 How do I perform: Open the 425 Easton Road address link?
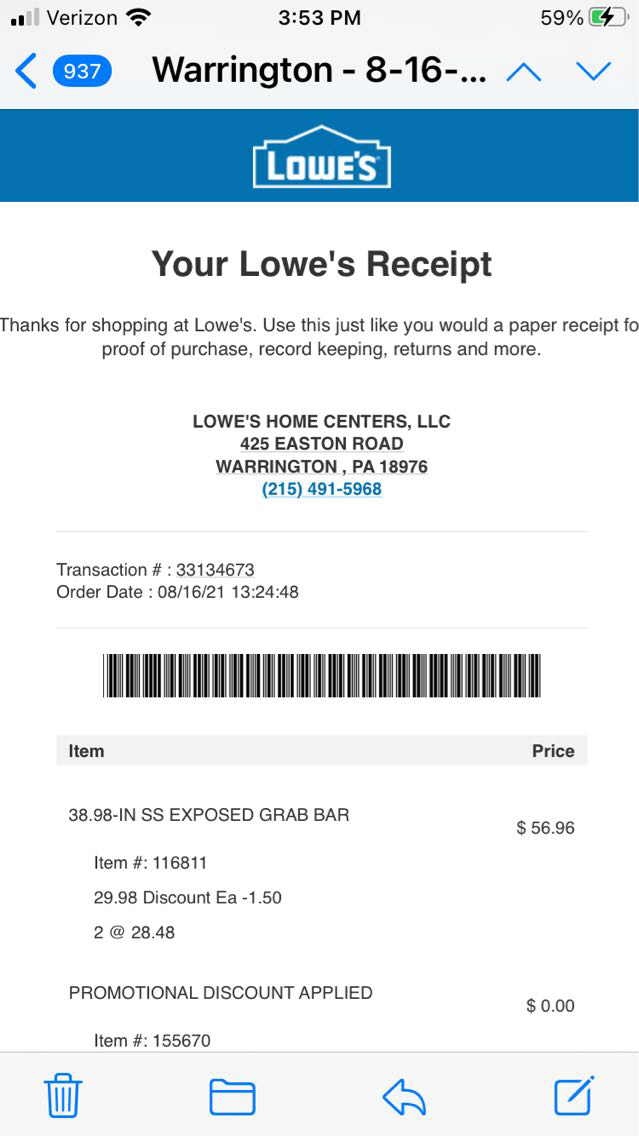tap(321, 444)
